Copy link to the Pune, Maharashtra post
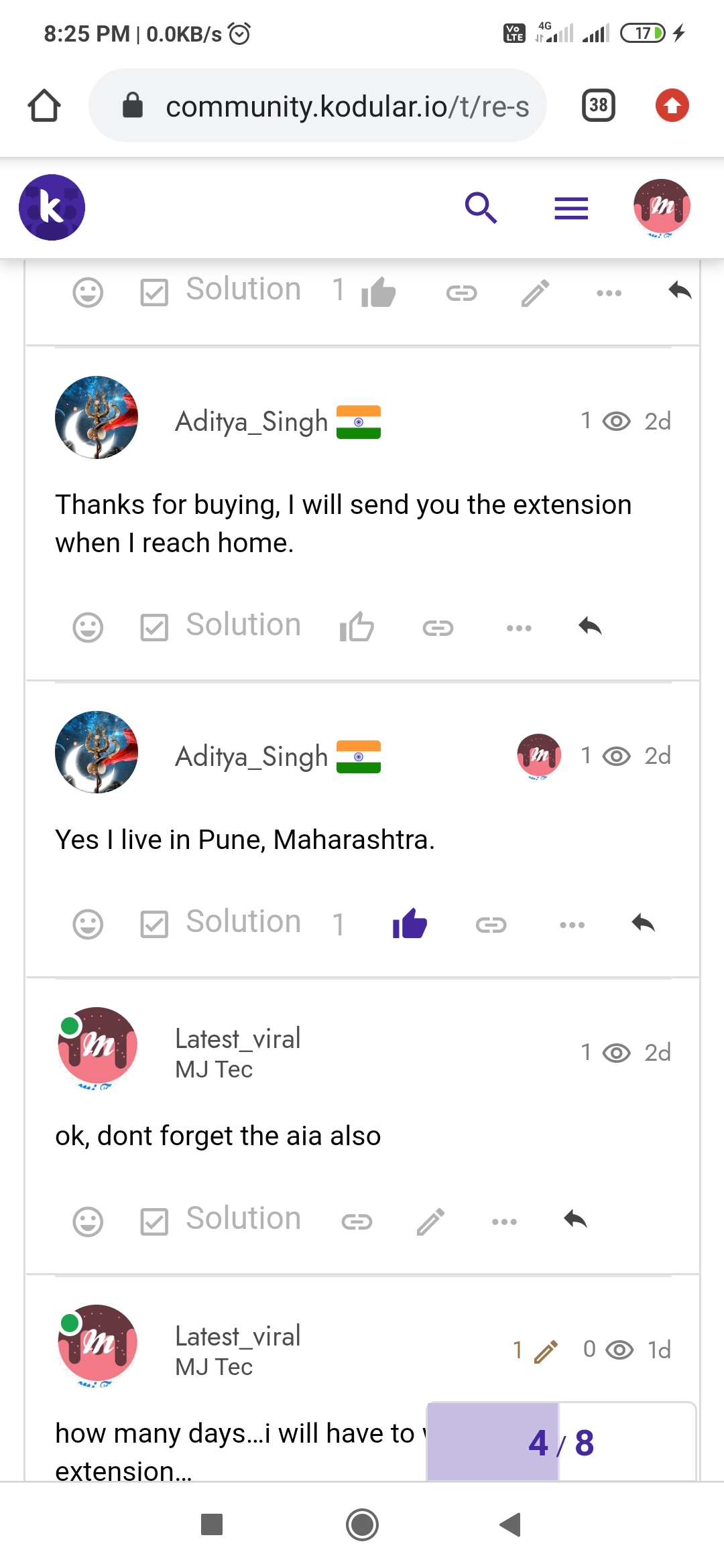 491,925
